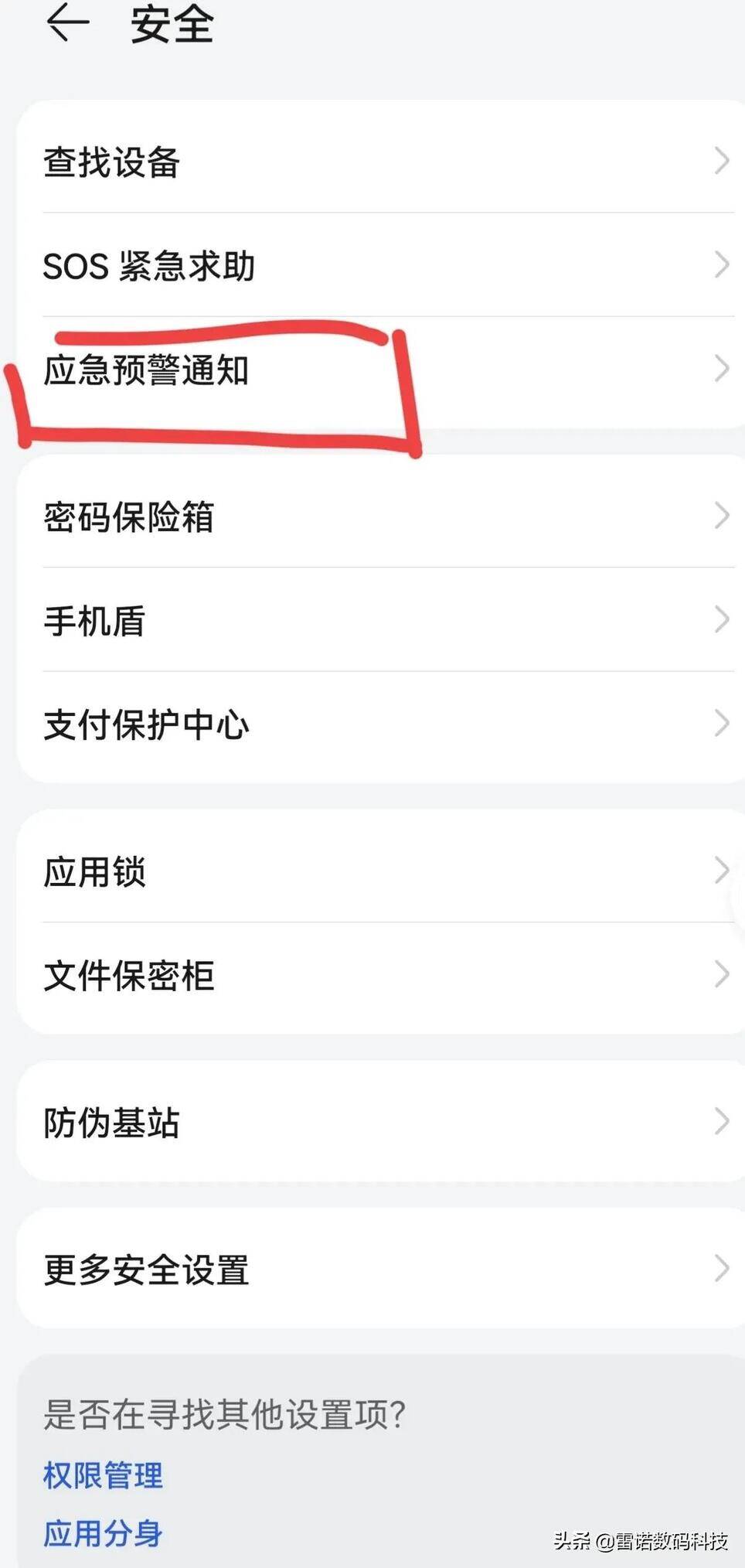The image size is (745, 1568).
Task: Tap the 权限管理 link
Action: point(103,1474)
